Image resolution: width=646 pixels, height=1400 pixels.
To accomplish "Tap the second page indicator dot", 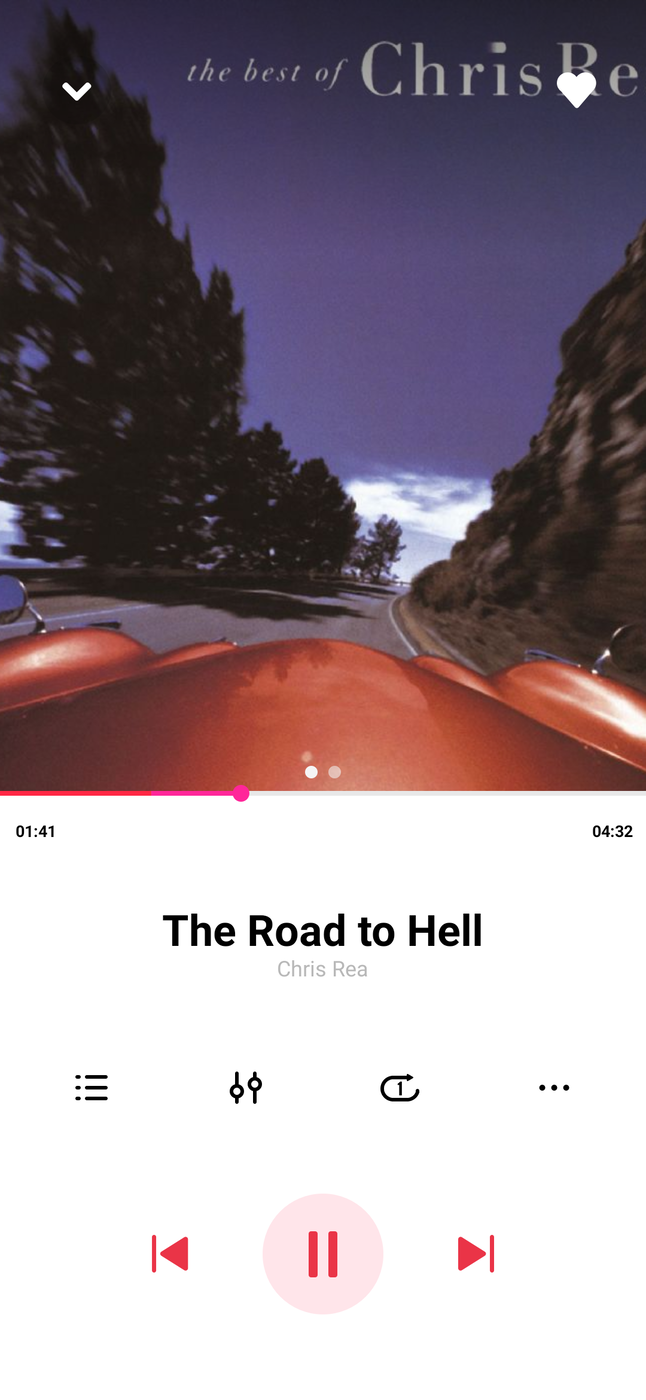I will [335, 772].
